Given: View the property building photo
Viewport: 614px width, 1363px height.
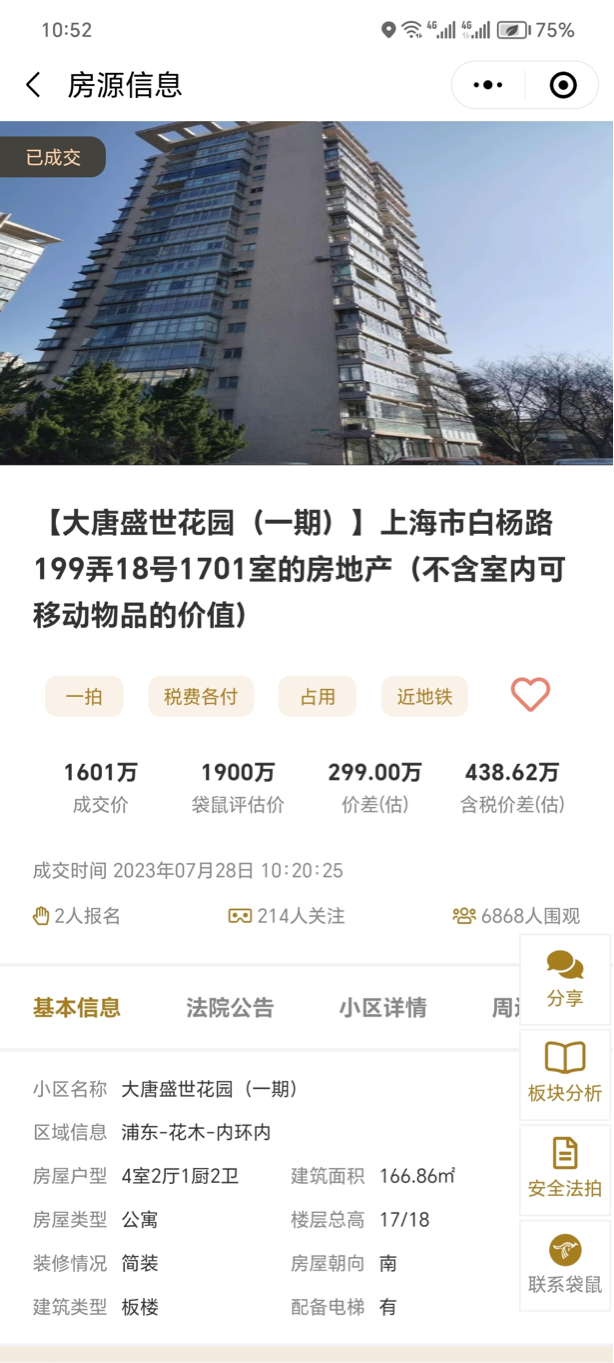Looking at the screenshot, I should 307,293.
